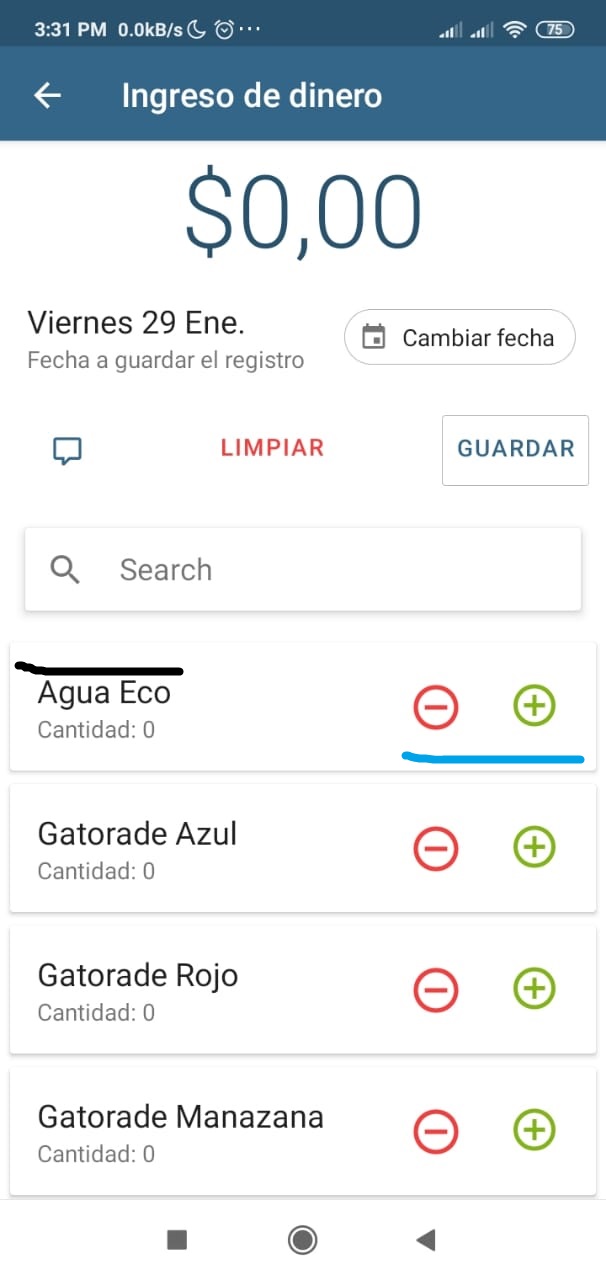Decrease quantity of Gatorade Azul
The image size is (606, 1280).
click(435, 848)
